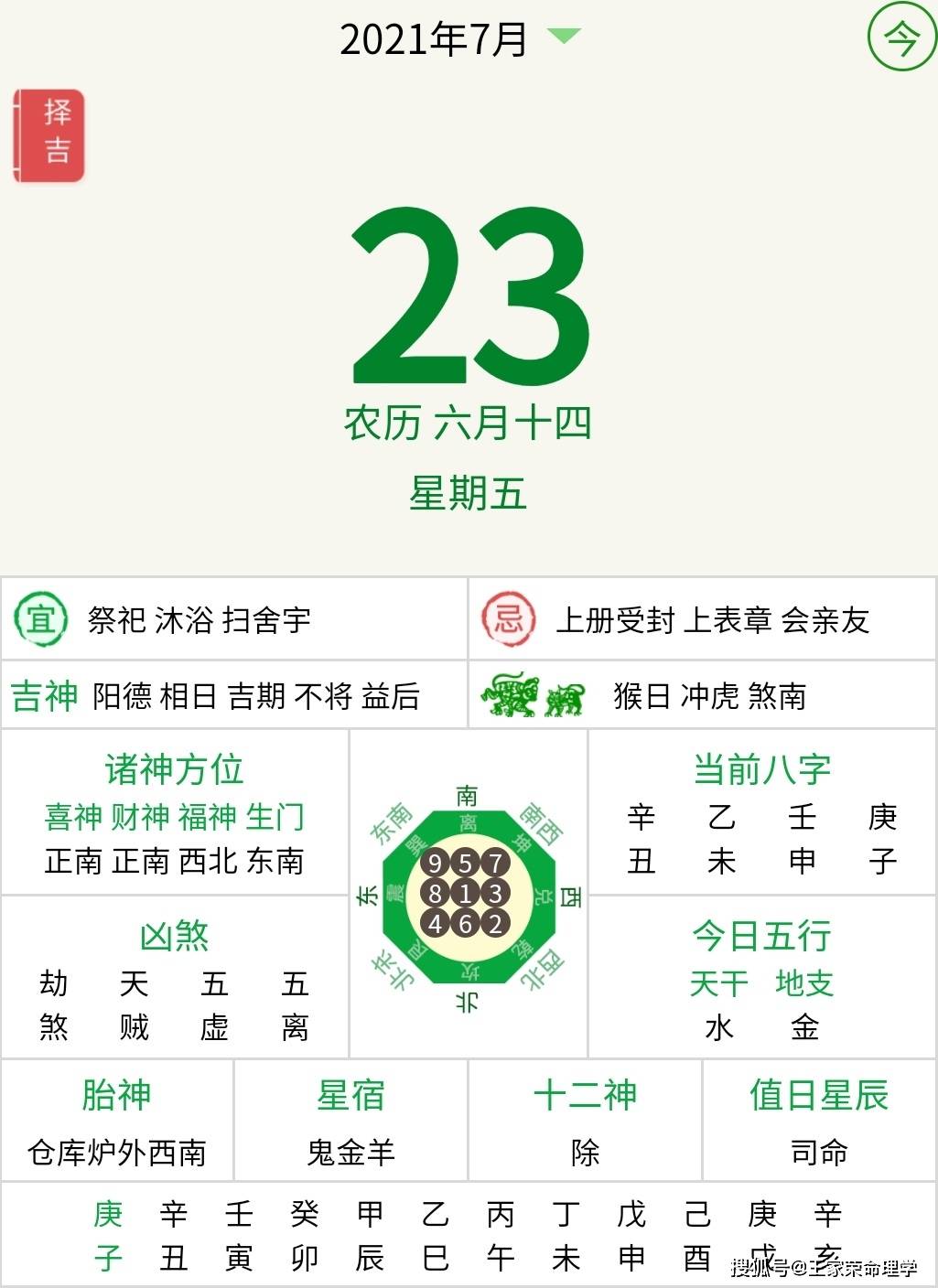The width and height of the screenshot is (938, 1288).
Task: Open the 择吉 almanac book icon
Action: [x=50, y=128]
